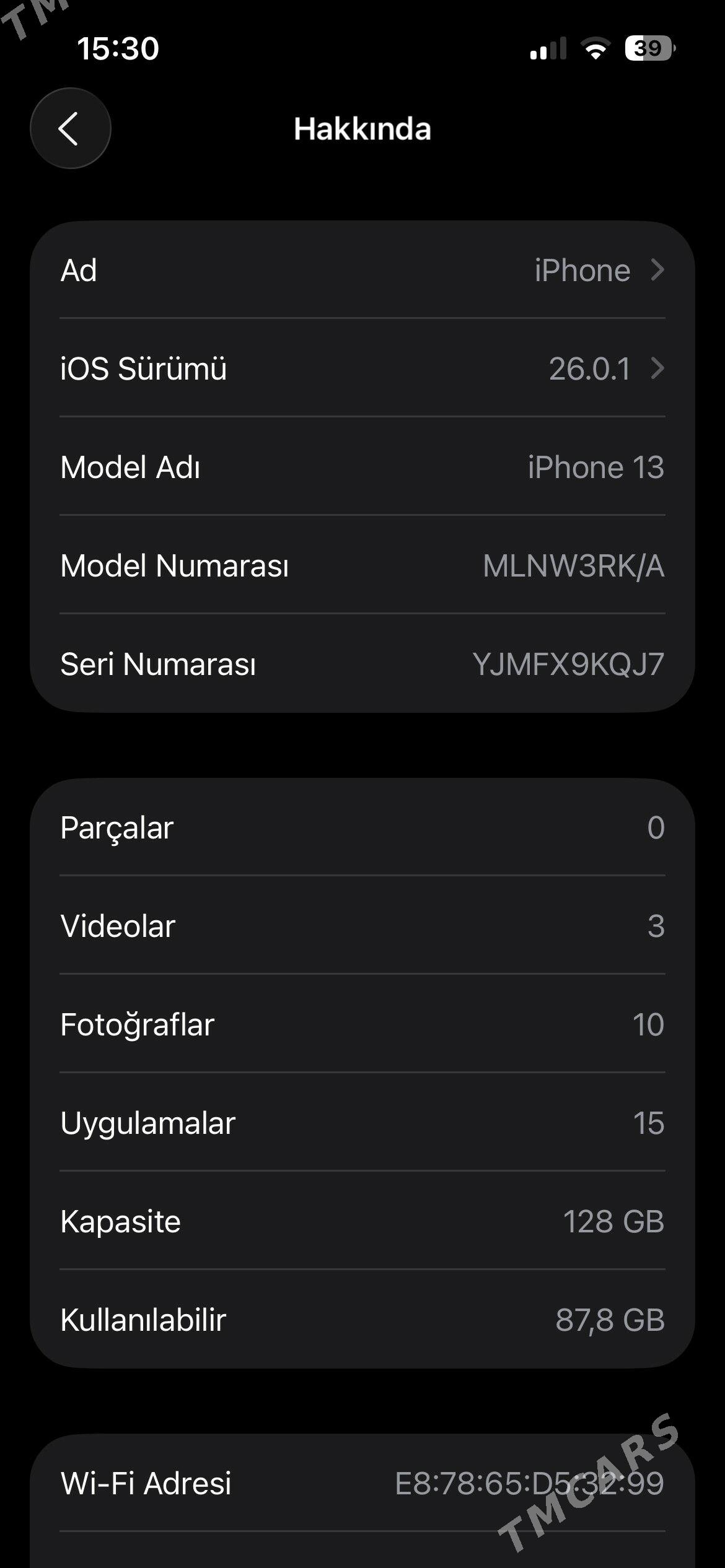Tap Model Numarası MLNW3RK/A

(362, 567)
